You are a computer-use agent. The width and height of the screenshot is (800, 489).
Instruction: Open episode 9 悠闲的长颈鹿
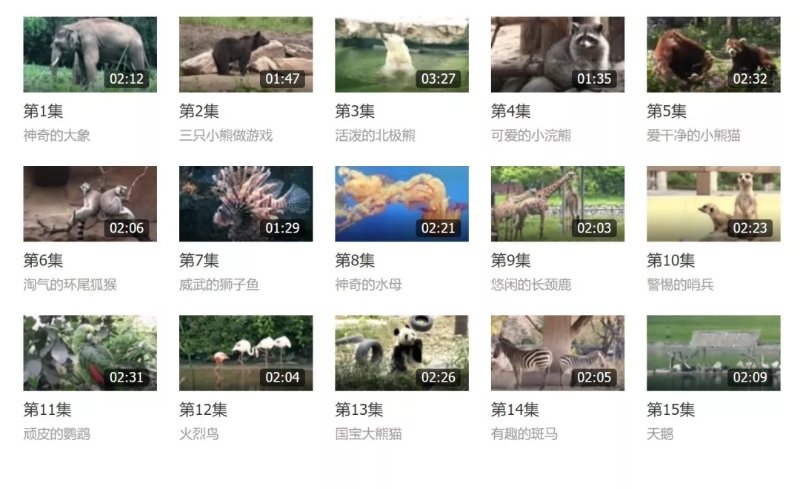click(558, 204)
